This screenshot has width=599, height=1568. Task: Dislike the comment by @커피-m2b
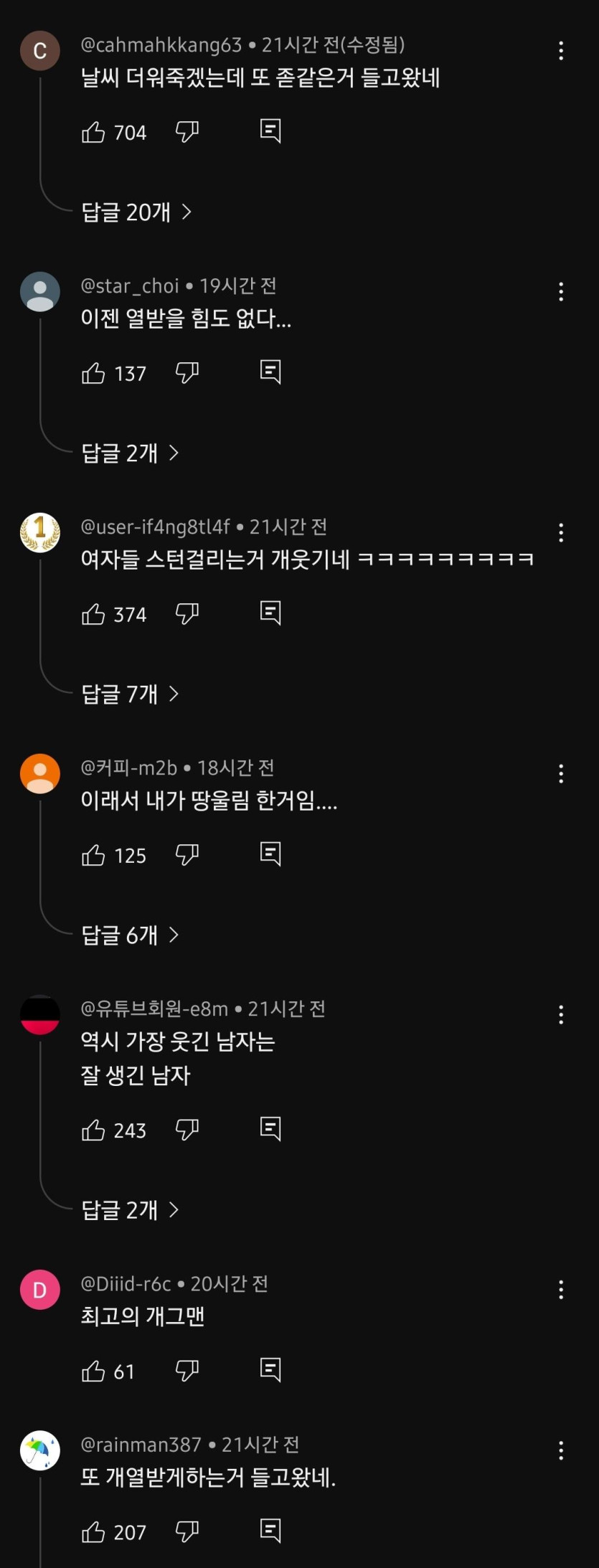point(187,854)
